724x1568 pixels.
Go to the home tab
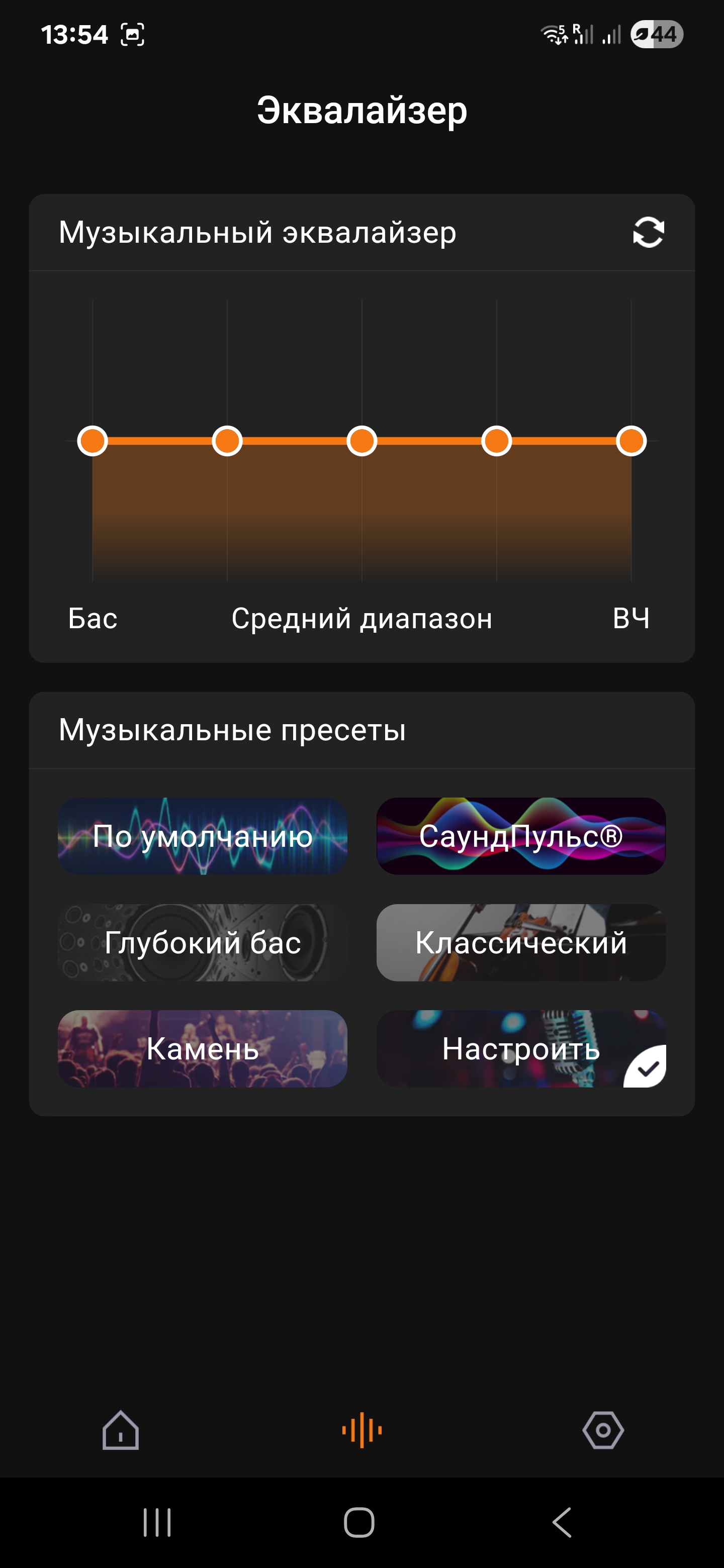point(121,1430)
